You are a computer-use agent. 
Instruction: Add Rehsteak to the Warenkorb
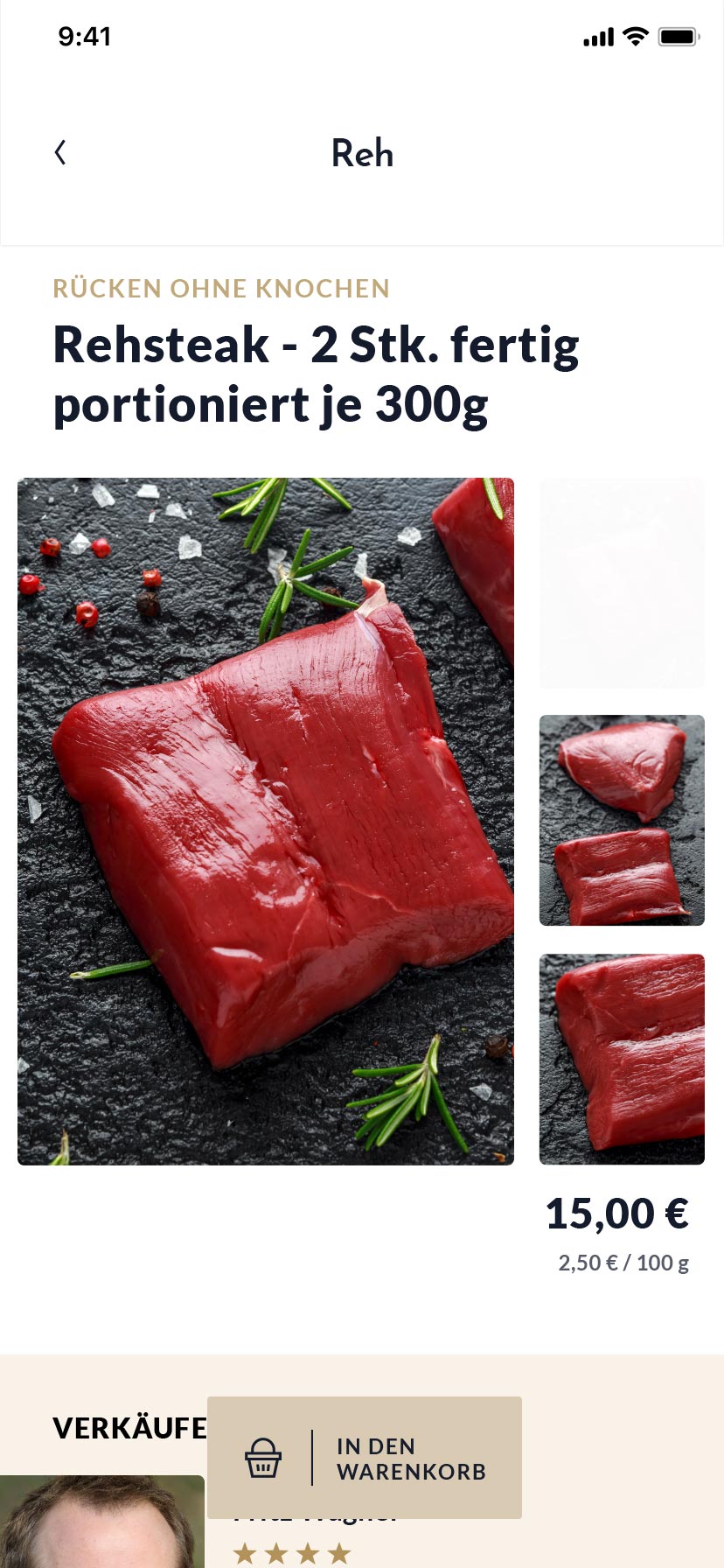365,1458
